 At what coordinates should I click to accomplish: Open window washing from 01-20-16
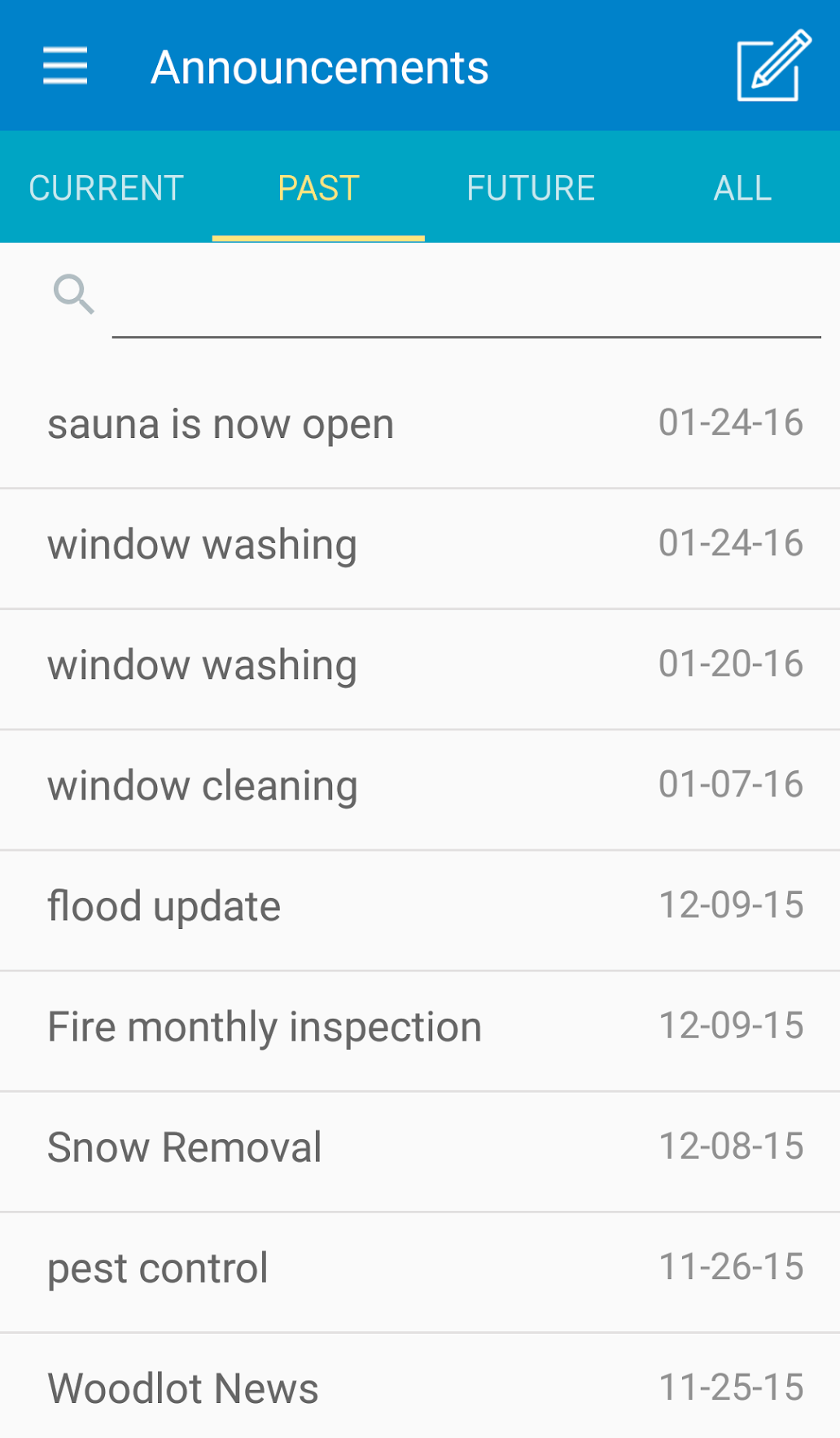coord(420,666)
